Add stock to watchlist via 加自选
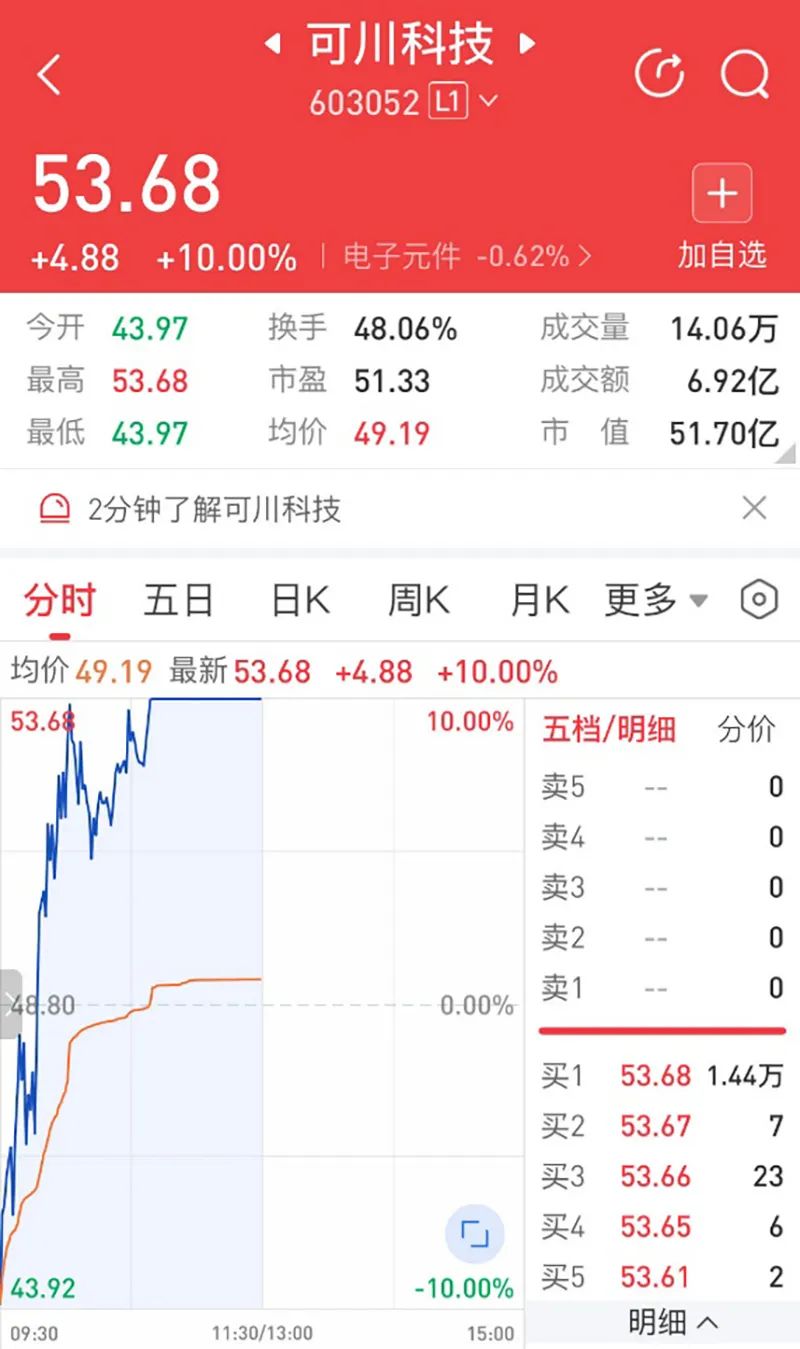Image resolution: width=800 pixels, height=1349 pixels. [x=722, y=217]
